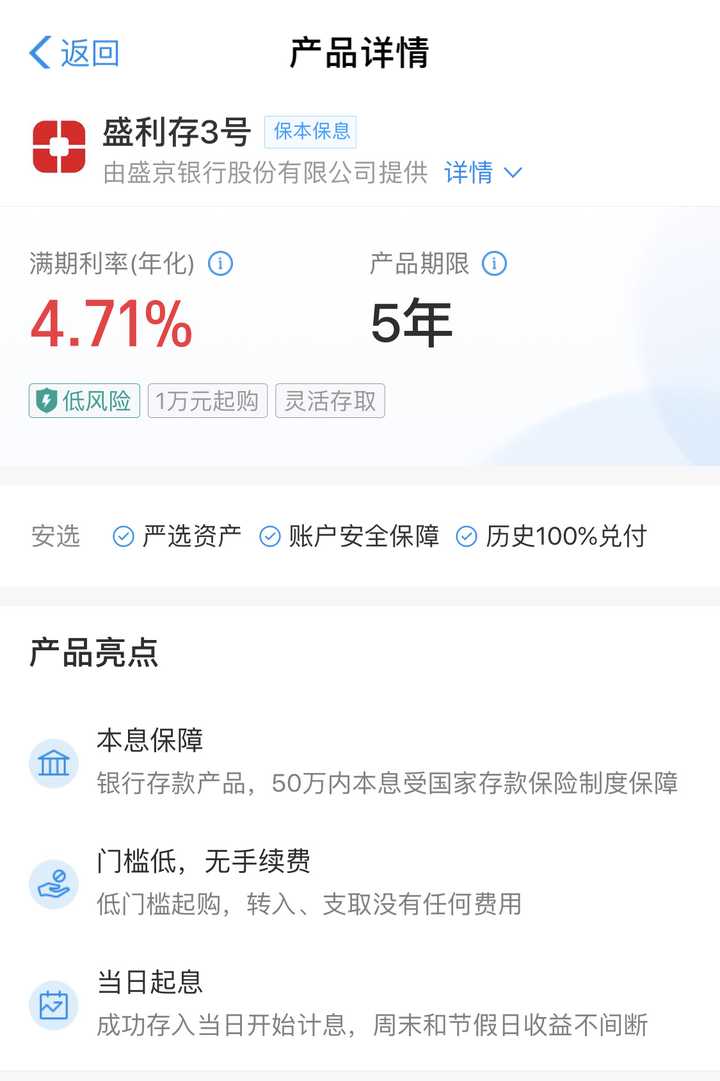Tap the info icon beside 满期利率(年化)
Screen dimensions: 720x1081
(x=222, y=264)
